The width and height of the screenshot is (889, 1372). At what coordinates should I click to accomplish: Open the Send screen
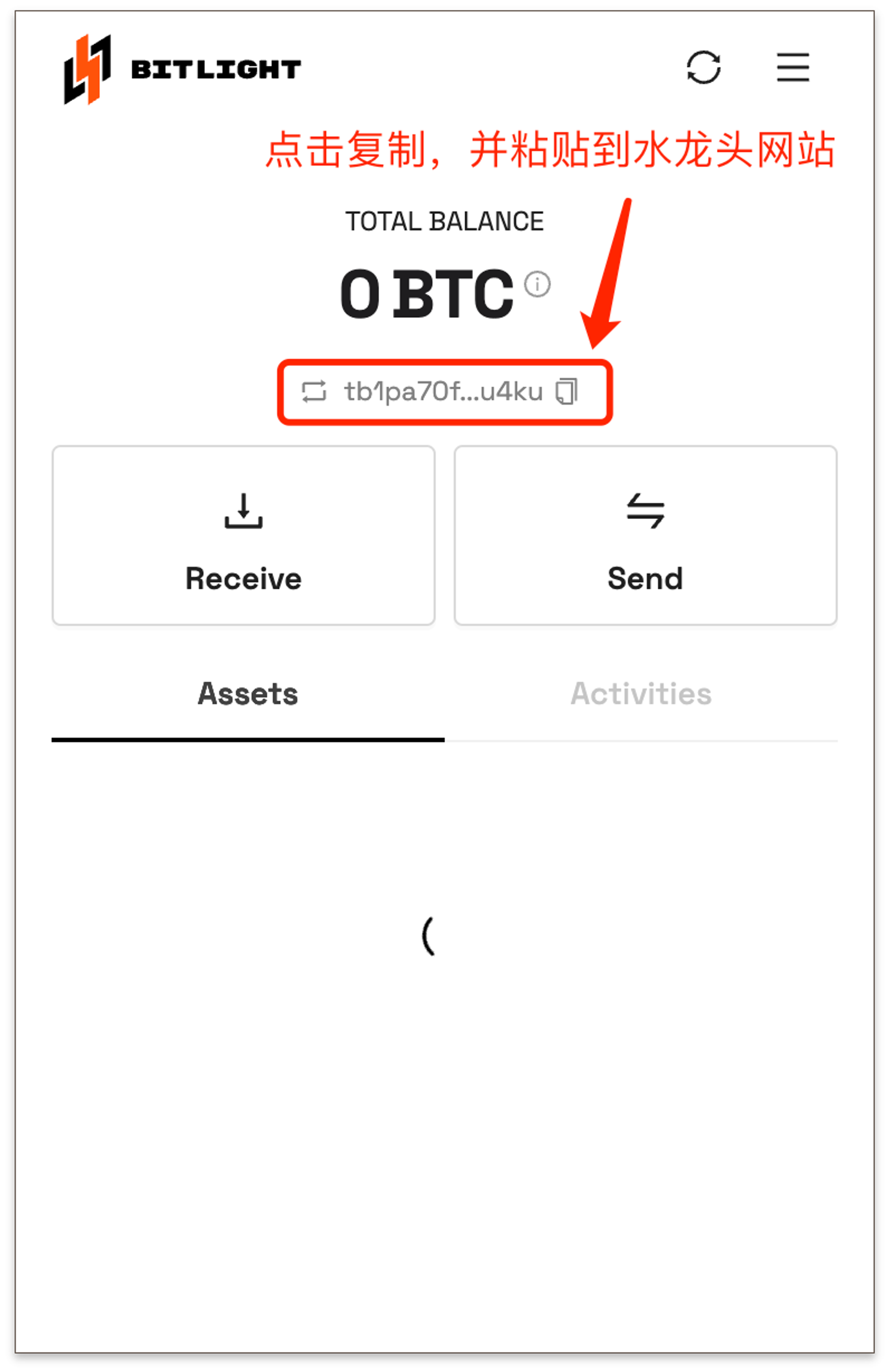pos(645,535)
